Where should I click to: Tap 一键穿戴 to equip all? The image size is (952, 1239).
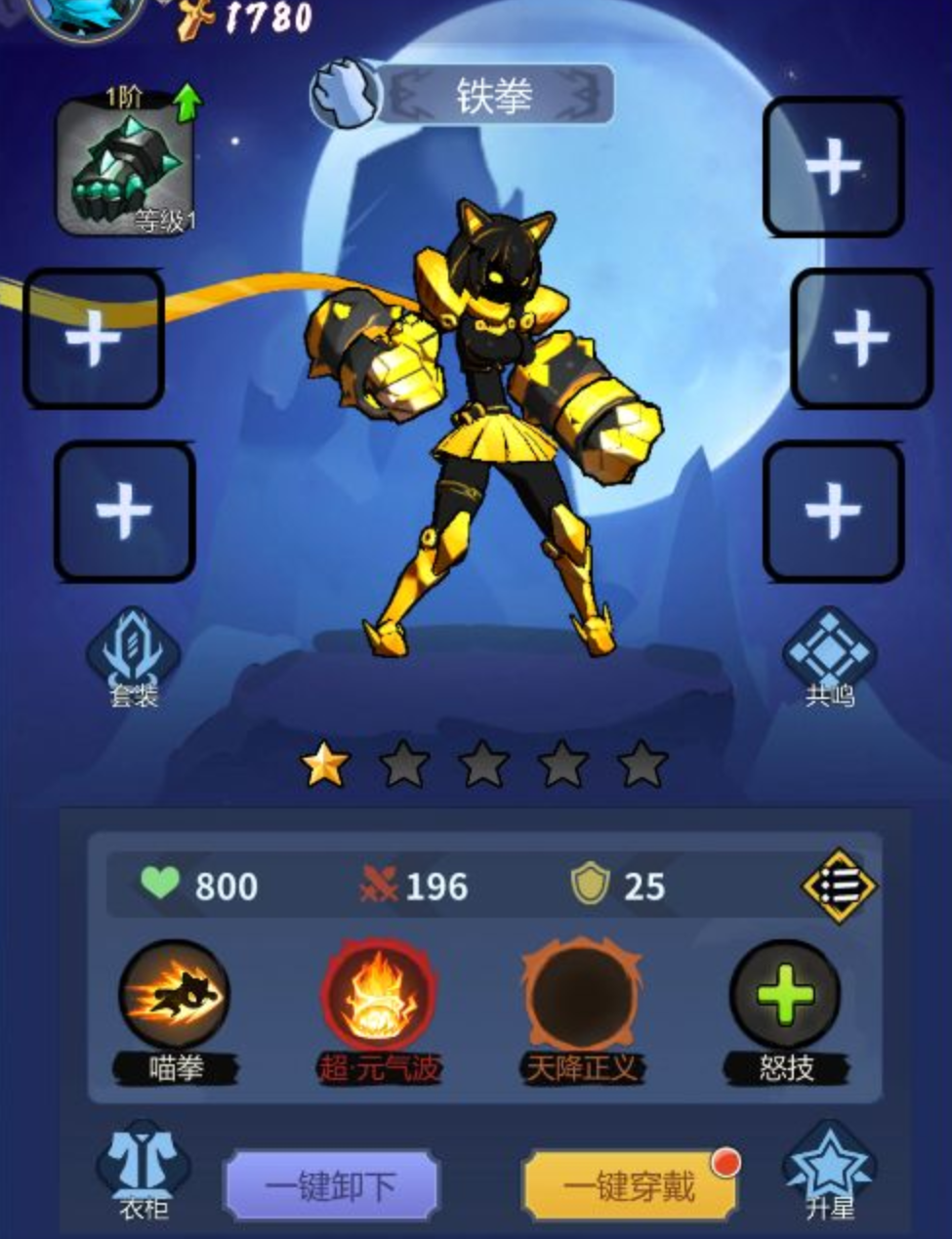630,1186
